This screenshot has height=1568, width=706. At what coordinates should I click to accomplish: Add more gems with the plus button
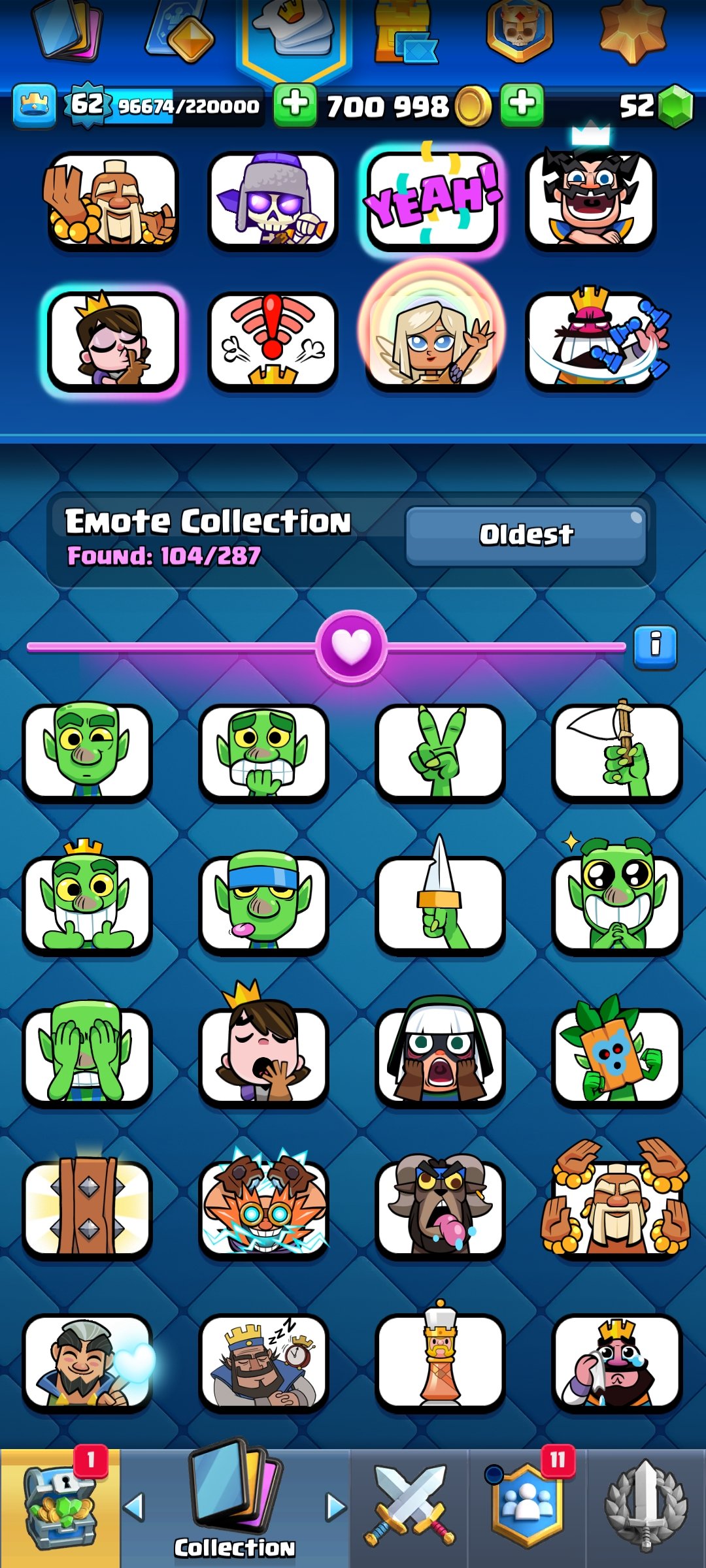click(x=522, y=105)
